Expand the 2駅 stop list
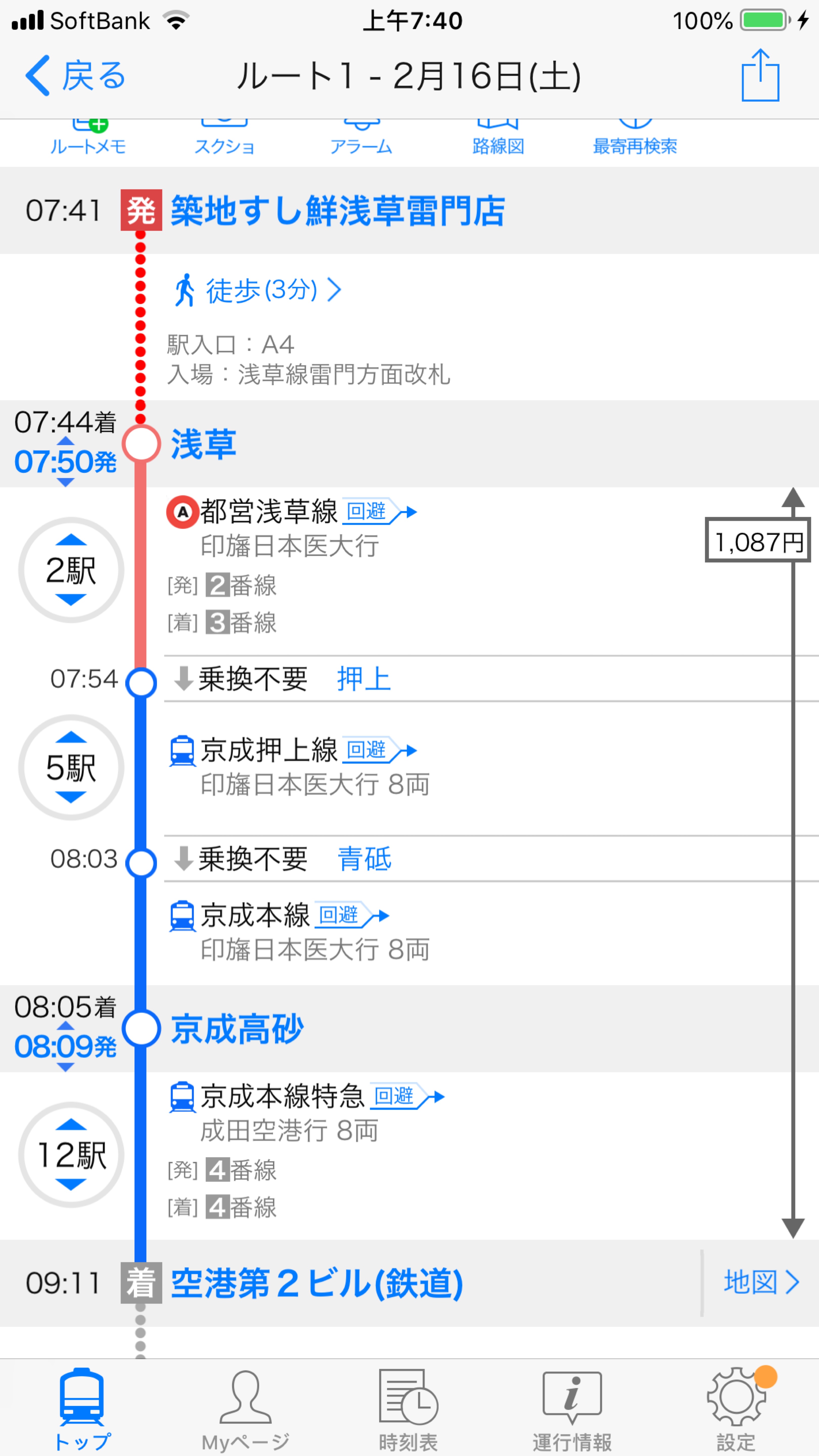819x1456 pixels. coord(71,570)
